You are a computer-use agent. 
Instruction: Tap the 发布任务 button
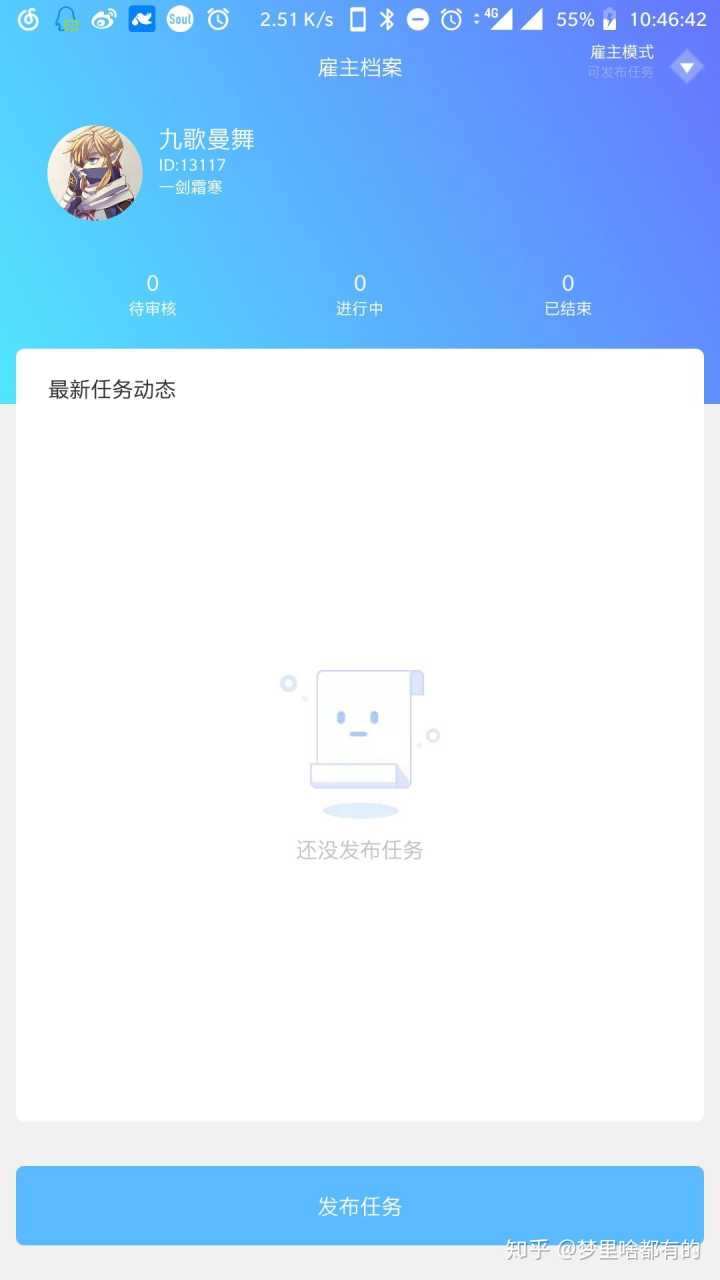tap(360, 1206)
